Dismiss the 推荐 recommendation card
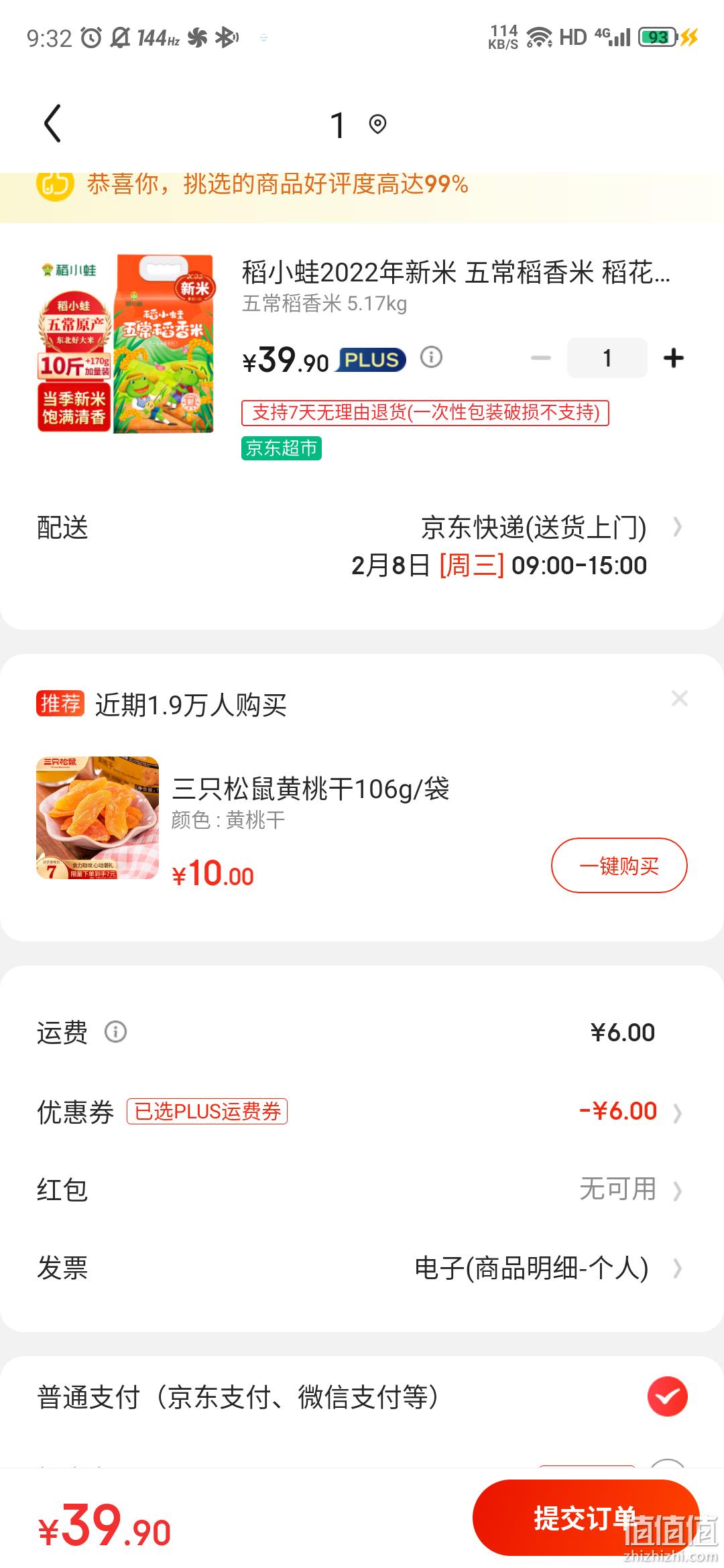The height and width of the screenshot is (1568, 724). [x=680, y=698]
